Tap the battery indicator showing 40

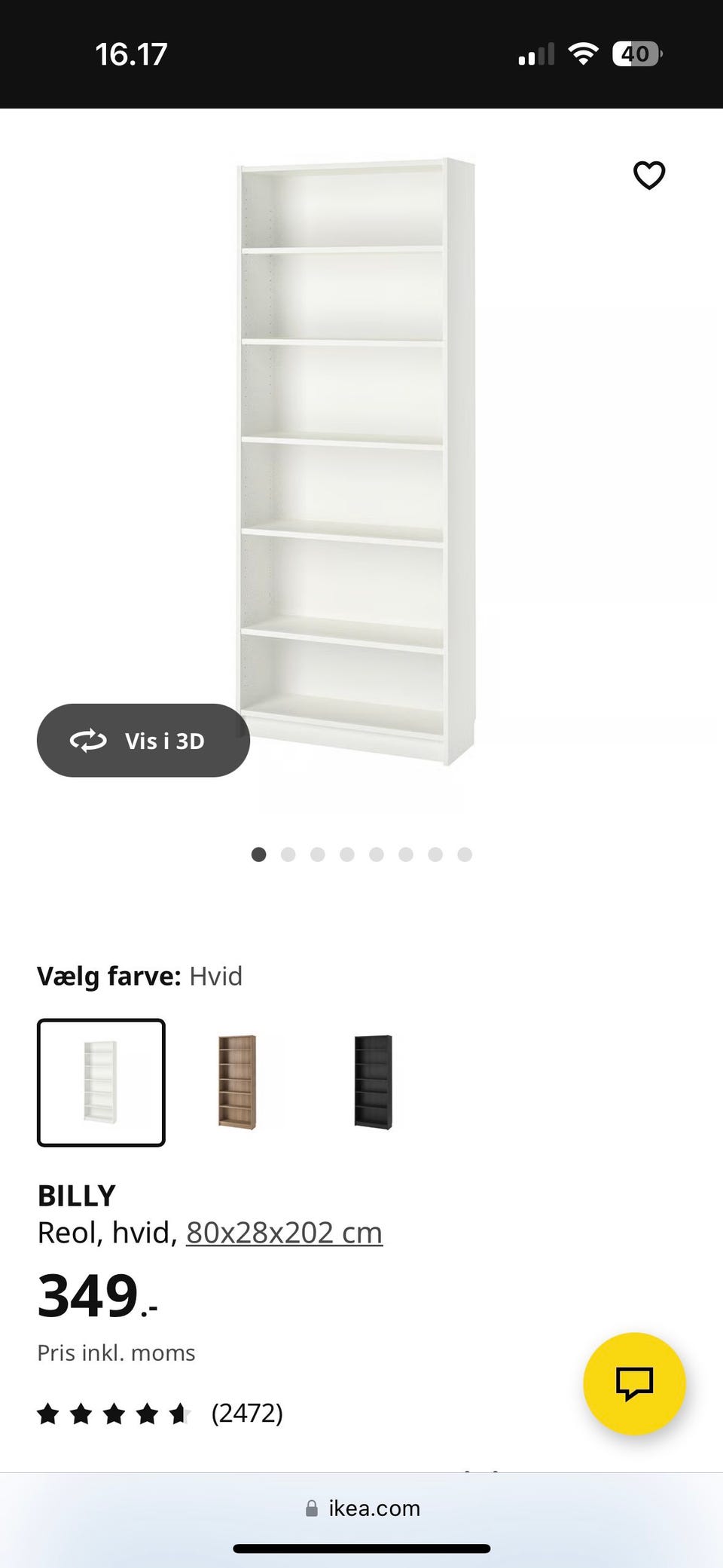pos(635,53)
